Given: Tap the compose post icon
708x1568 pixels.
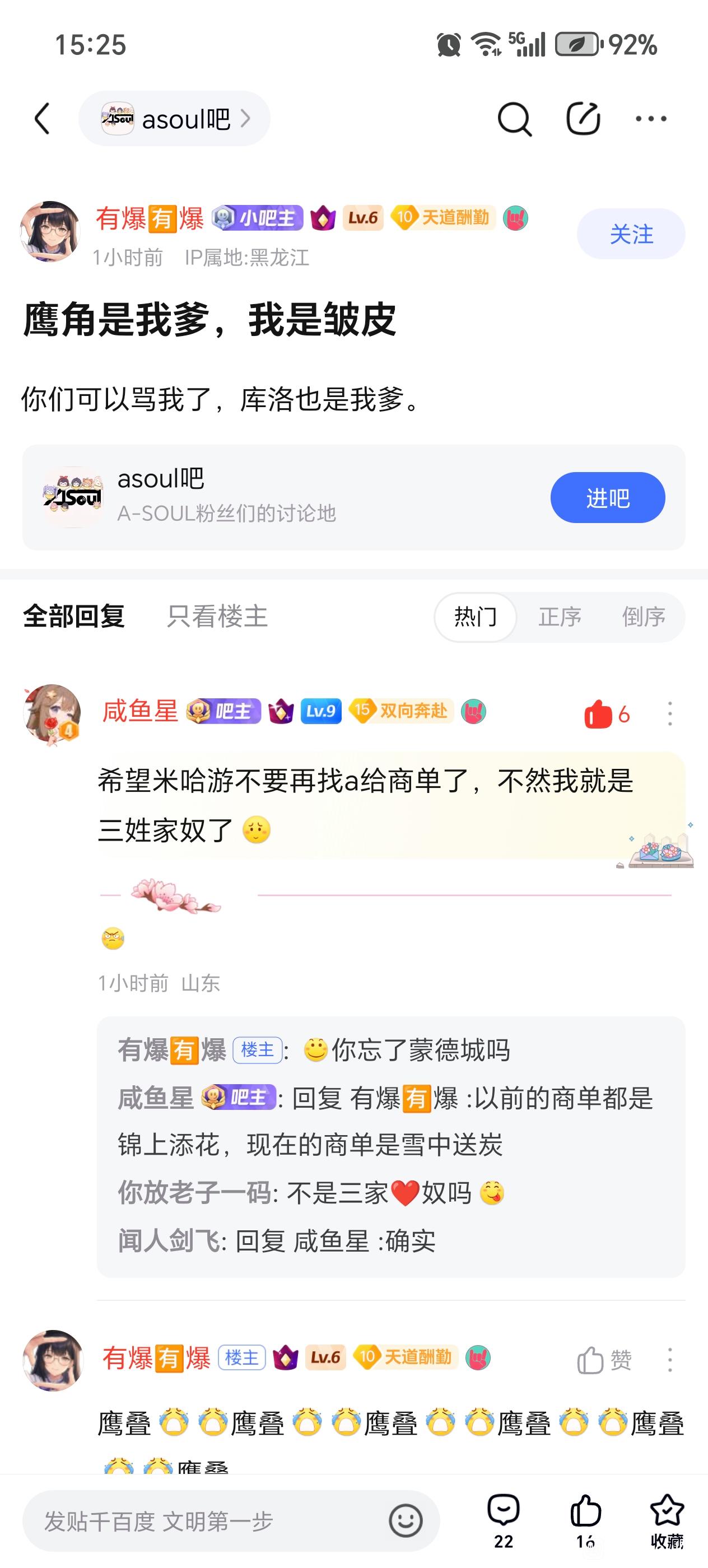Looking at the screenshot, I should (583, 118).
